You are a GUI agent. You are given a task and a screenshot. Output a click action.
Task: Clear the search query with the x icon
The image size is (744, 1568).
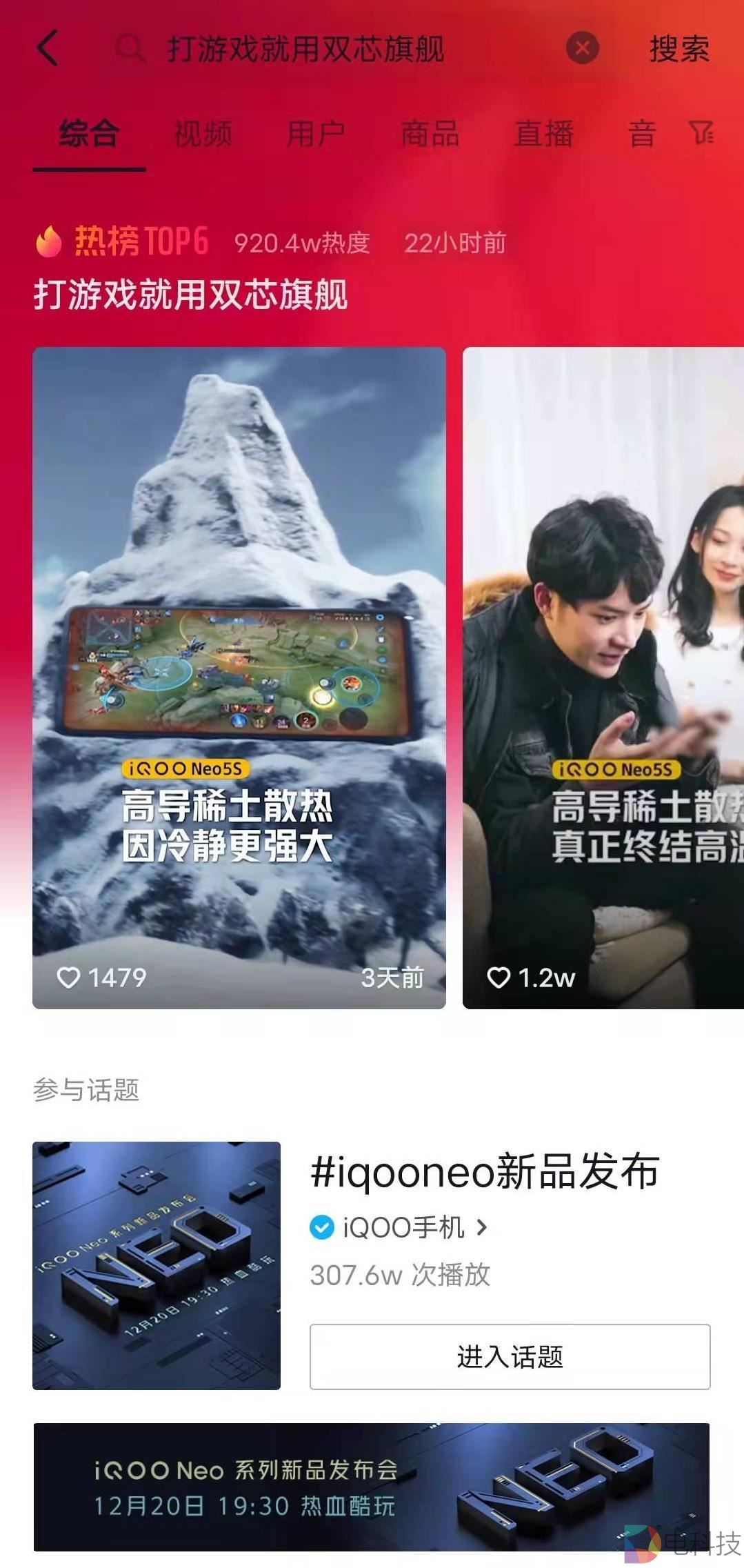pyautogui.click(x=583, y=47)
